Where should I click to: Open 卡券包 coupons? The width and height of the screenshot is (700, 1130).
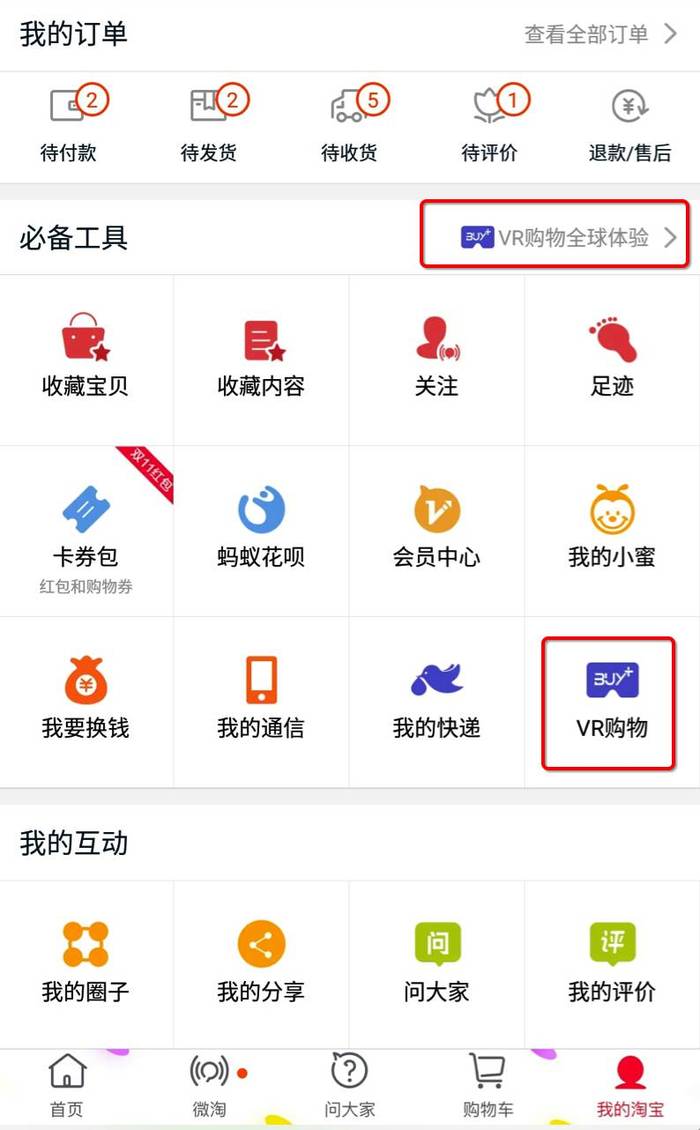(86, 530)
